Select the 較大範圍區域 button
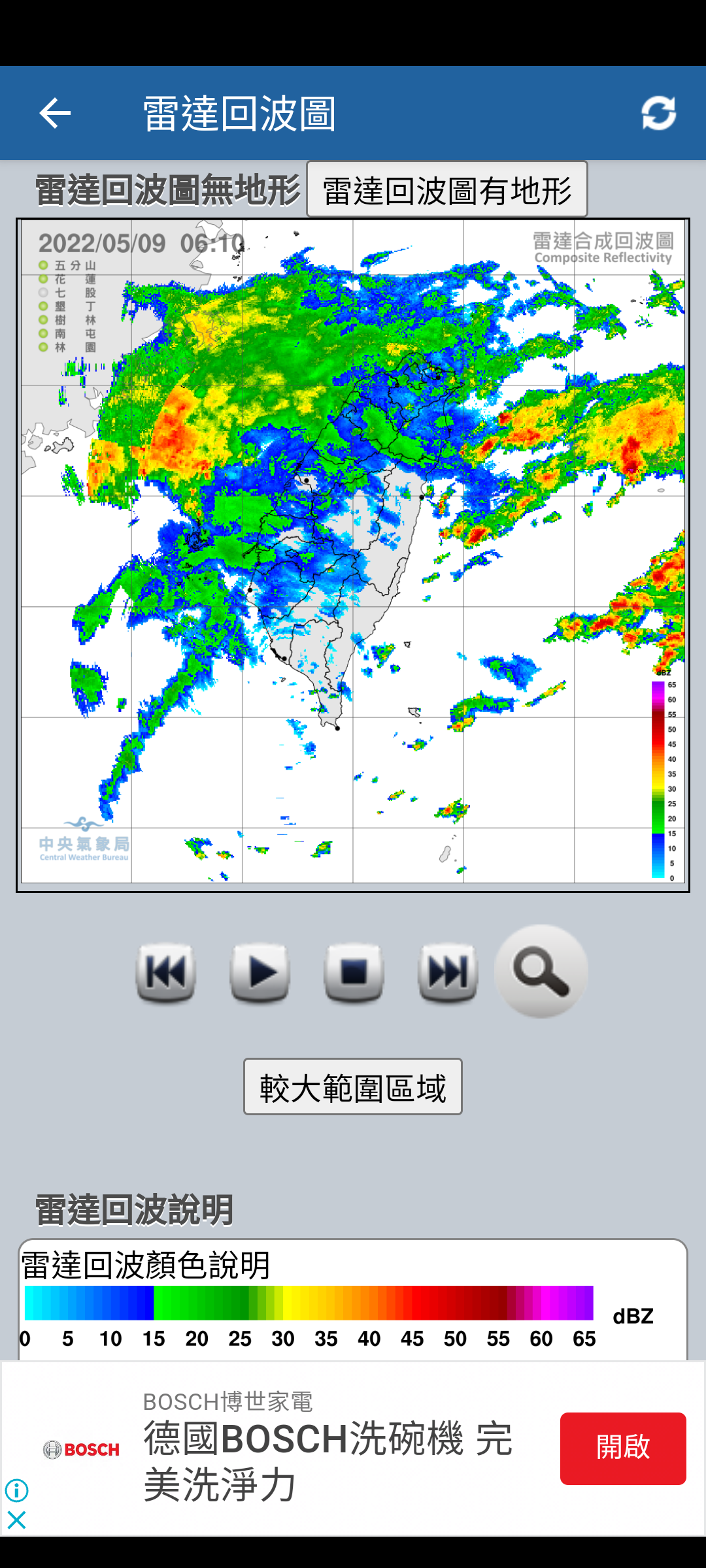Screen dimensions: 706x1568 353,1087
